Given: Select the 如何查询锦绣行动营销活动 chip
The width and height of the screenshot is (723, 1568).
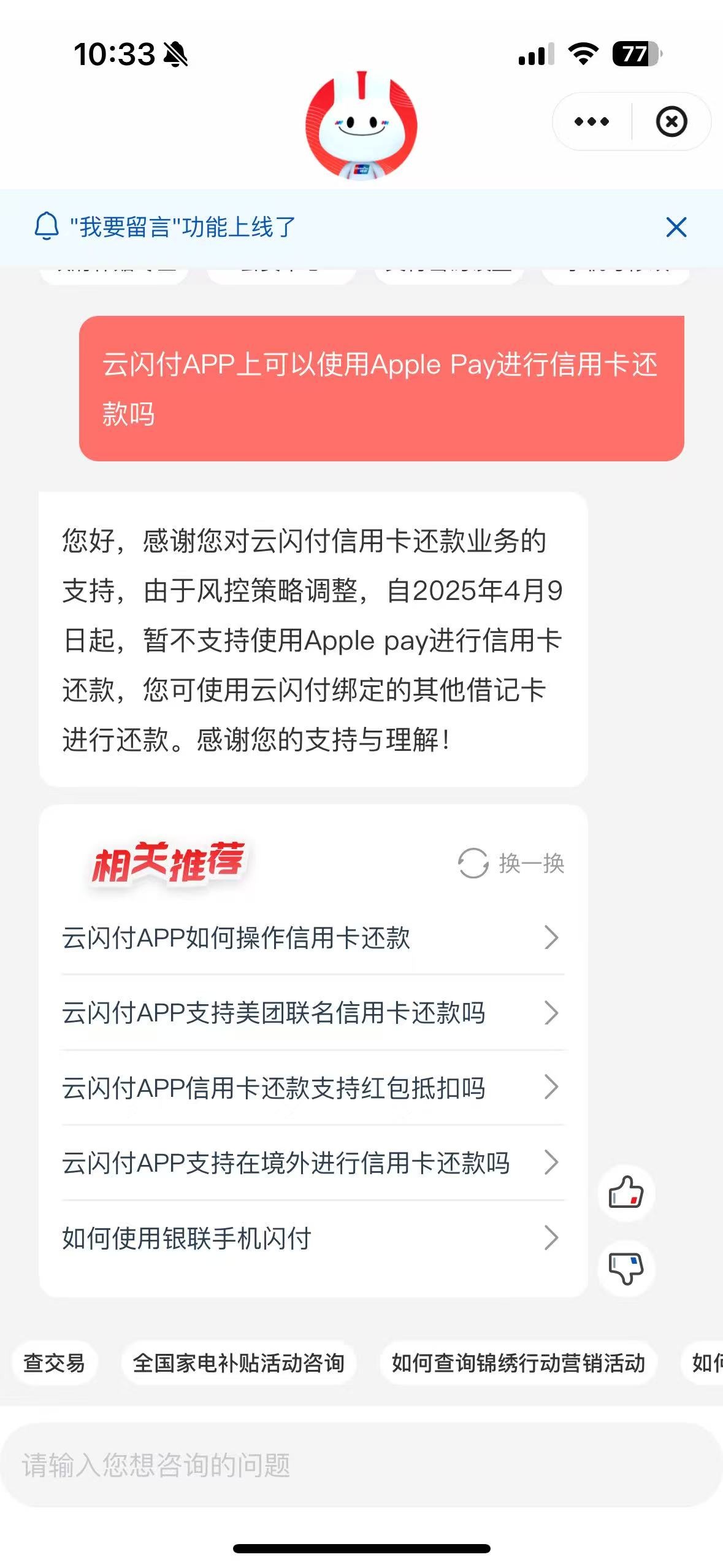Looking at the screenshot, I should [x=518, y=1363].
